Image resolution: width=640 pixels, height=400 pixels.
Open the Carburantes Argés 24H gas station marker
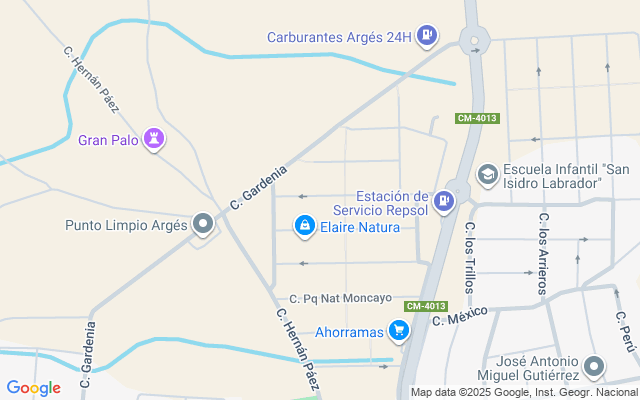tap(427, 36)
